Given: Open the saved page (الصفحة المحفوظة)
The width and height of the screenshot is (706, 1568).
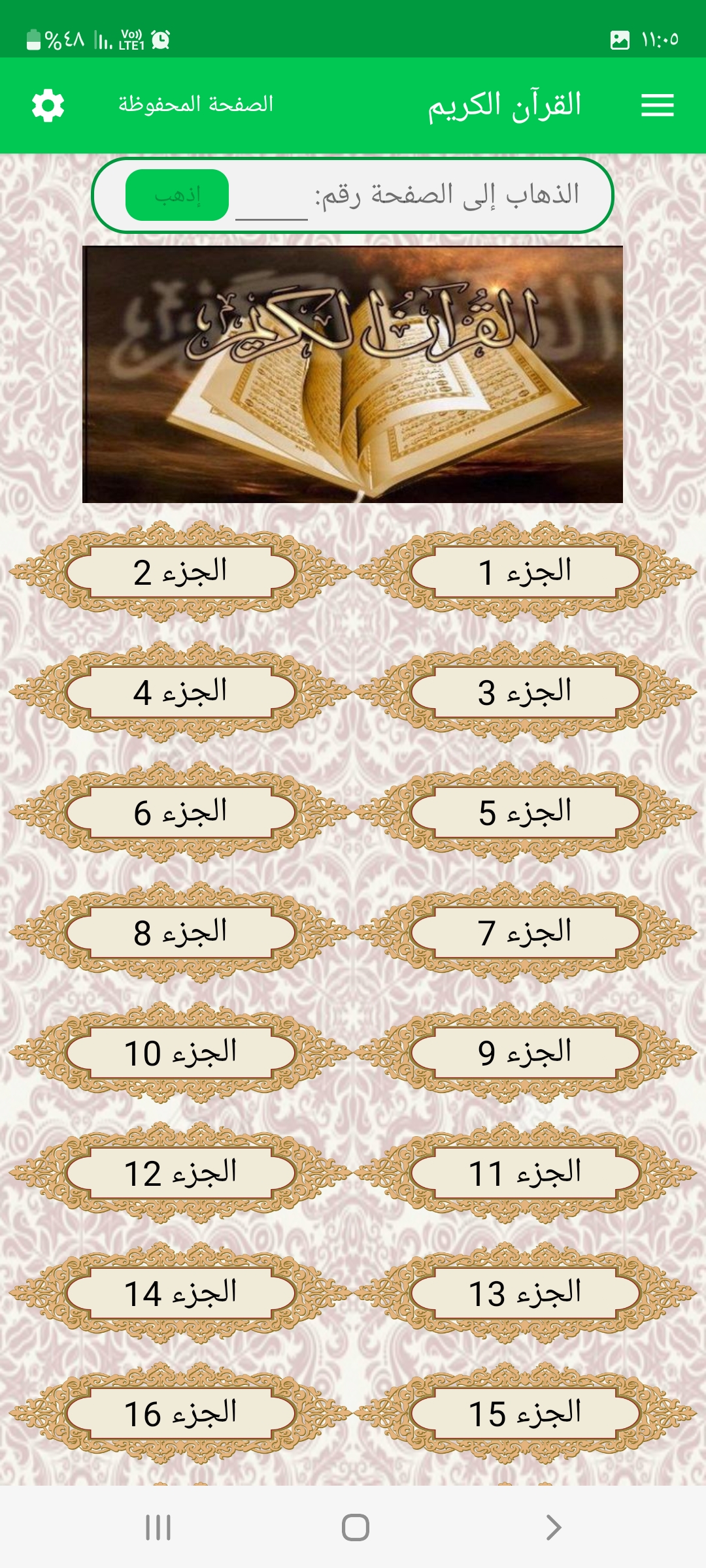Looking at the screenshot, I should 195,105.
